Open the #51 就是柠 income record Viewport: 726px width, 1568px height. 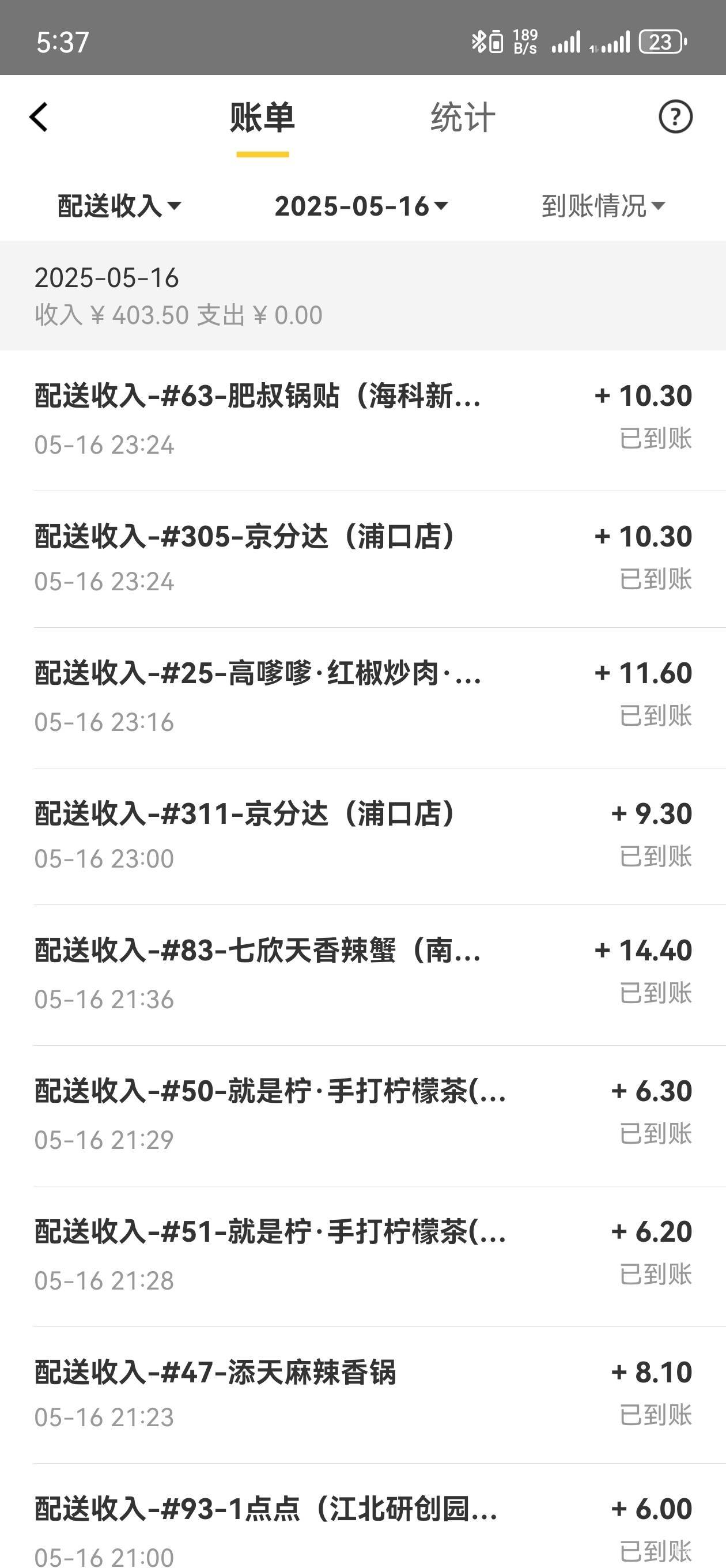[x=364, y=1256]
